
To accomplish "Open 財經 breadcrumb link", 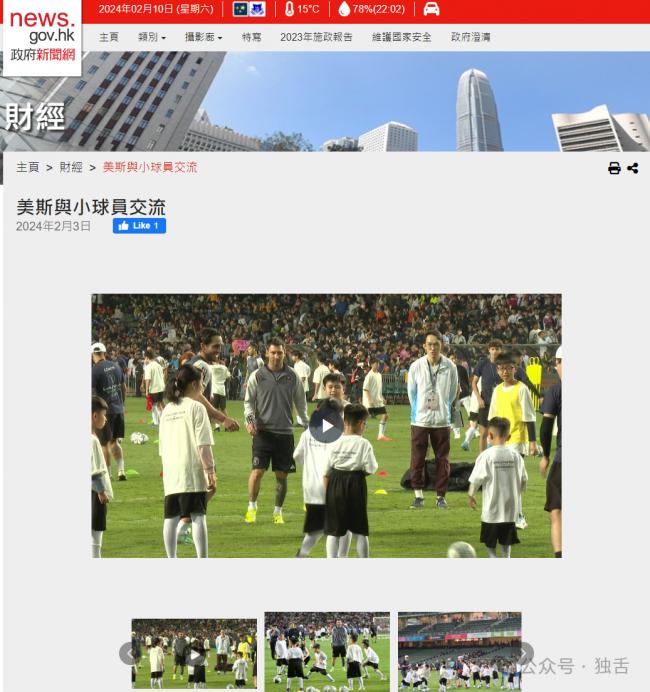I will click(x=71, y=168).
